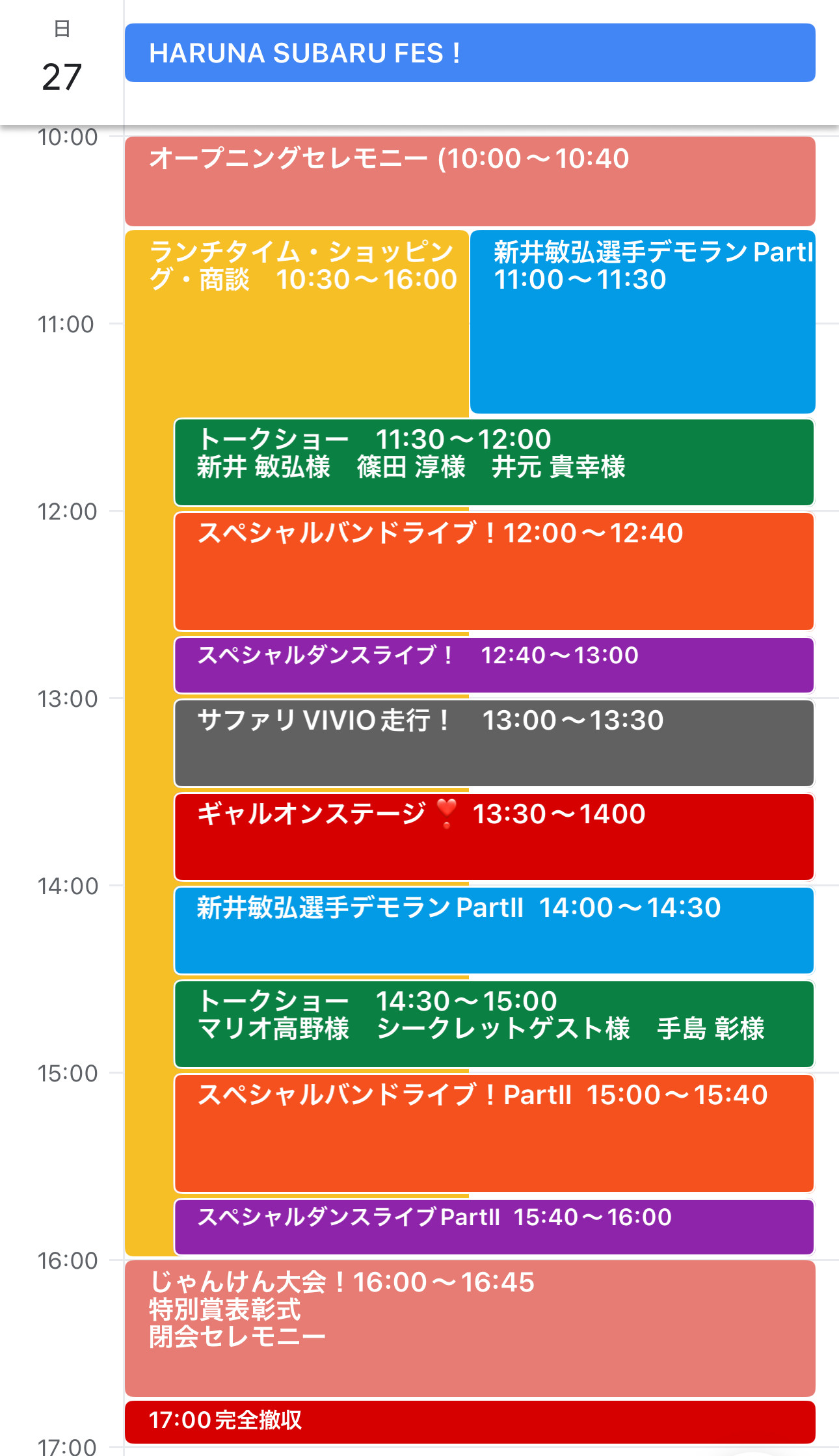Open the HARUNA SUBARU FES! all-day event
839x1456 pixels.
tap(470, 53)
